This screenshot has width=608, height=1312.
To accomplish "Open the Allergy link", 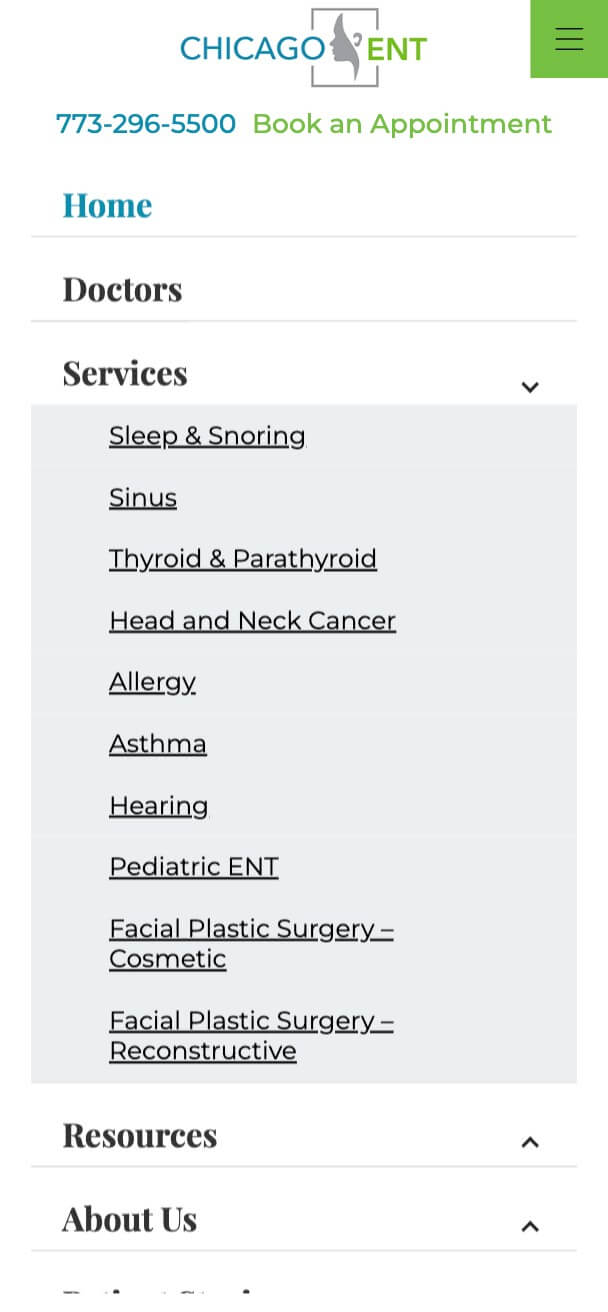I will pyautogui.click(x=152, y=683).
